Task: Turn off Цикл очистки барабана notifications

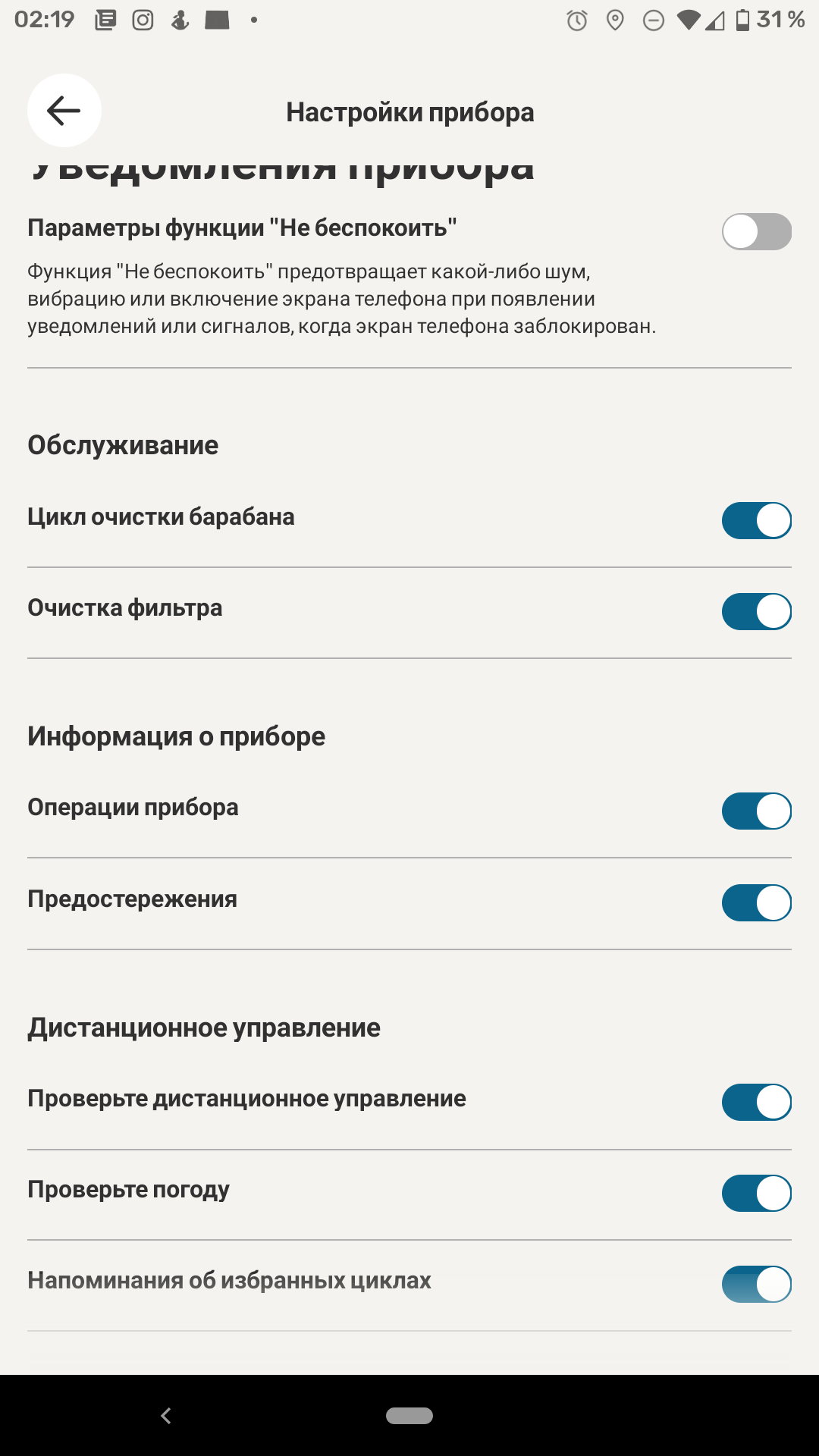Action: [756, 520]
